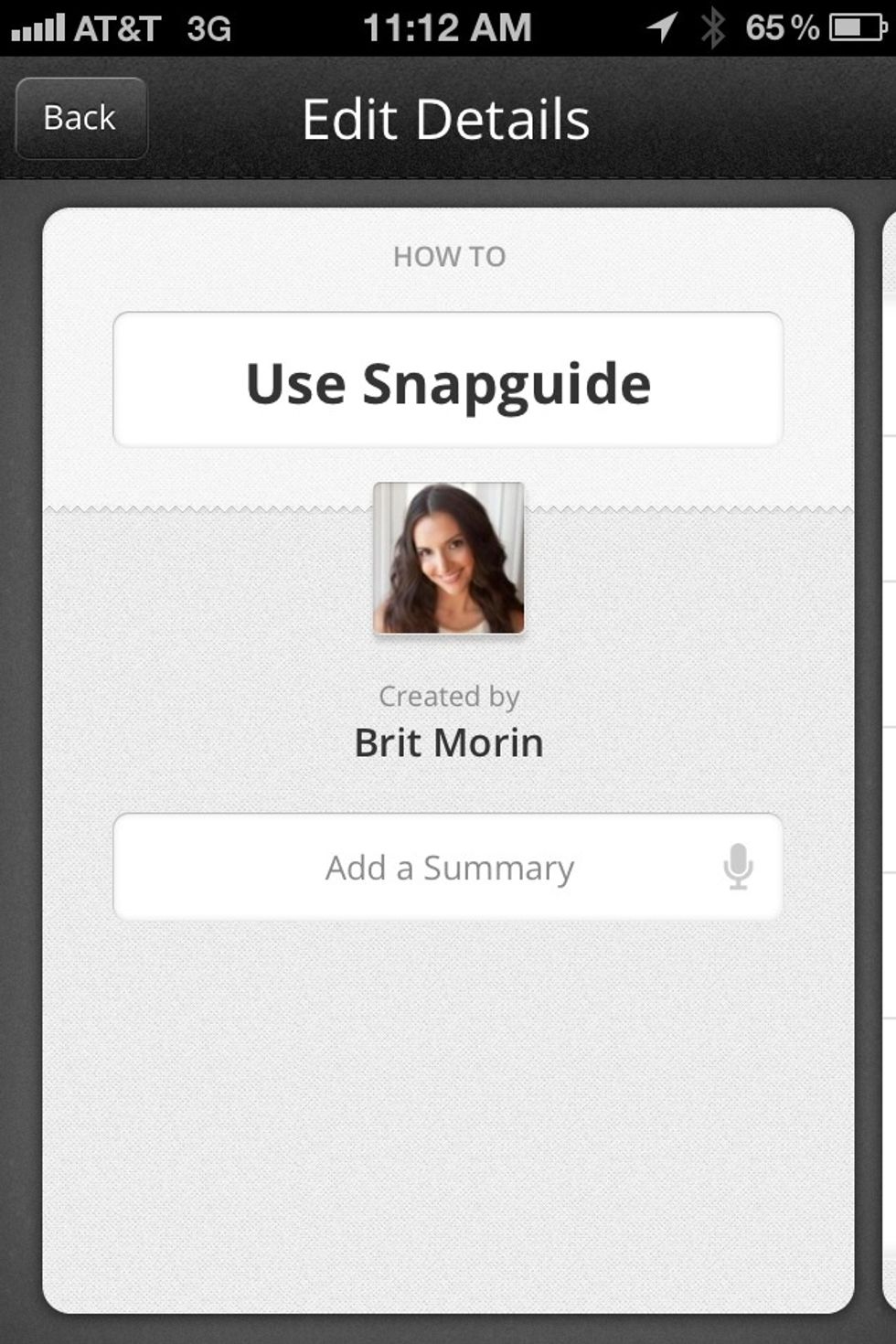Change the guide thumbnail photo

pyautogui.click(x=448, y=558)
